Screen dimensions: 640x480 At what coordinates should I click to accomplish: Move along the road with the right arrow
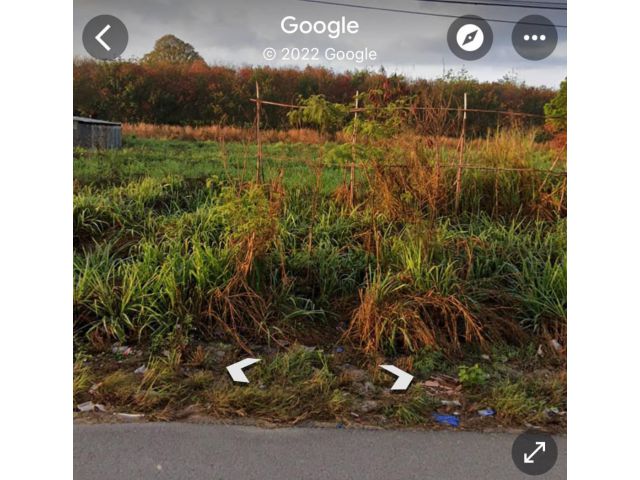[397, 377]
